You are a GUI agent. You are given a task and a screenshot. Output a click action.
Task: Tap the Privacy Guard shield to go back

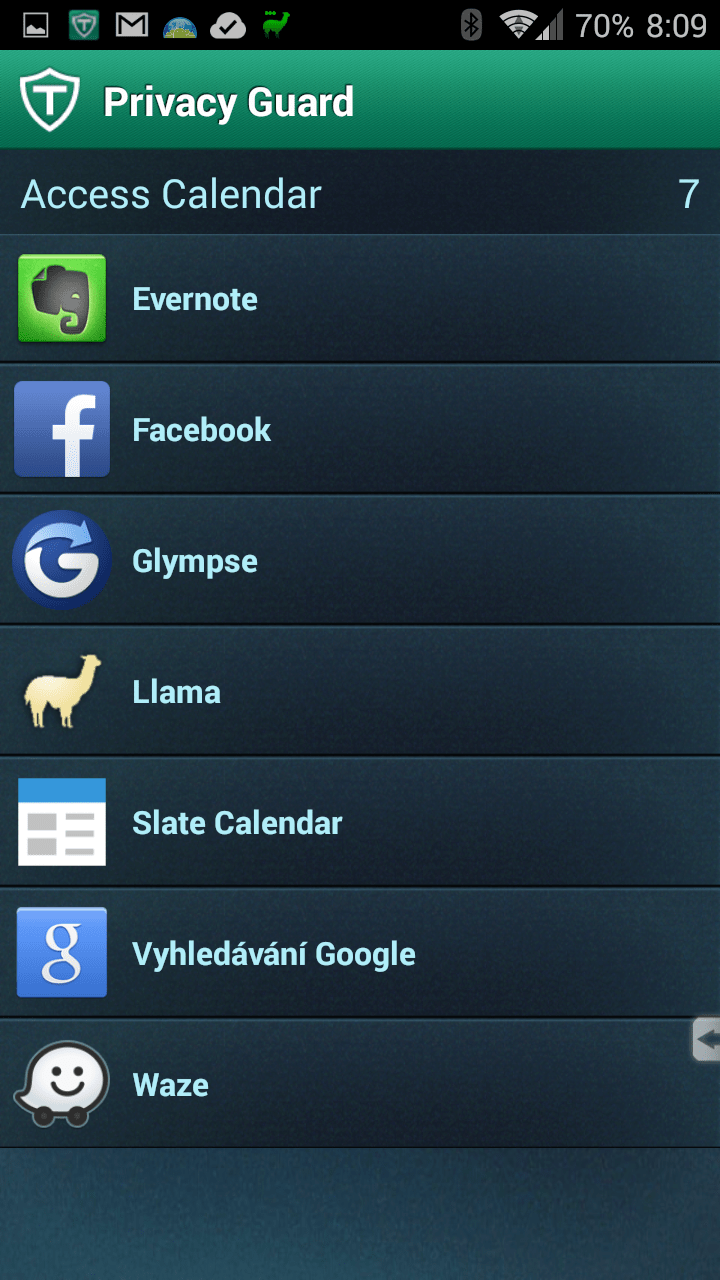click(x=49, y=101)
